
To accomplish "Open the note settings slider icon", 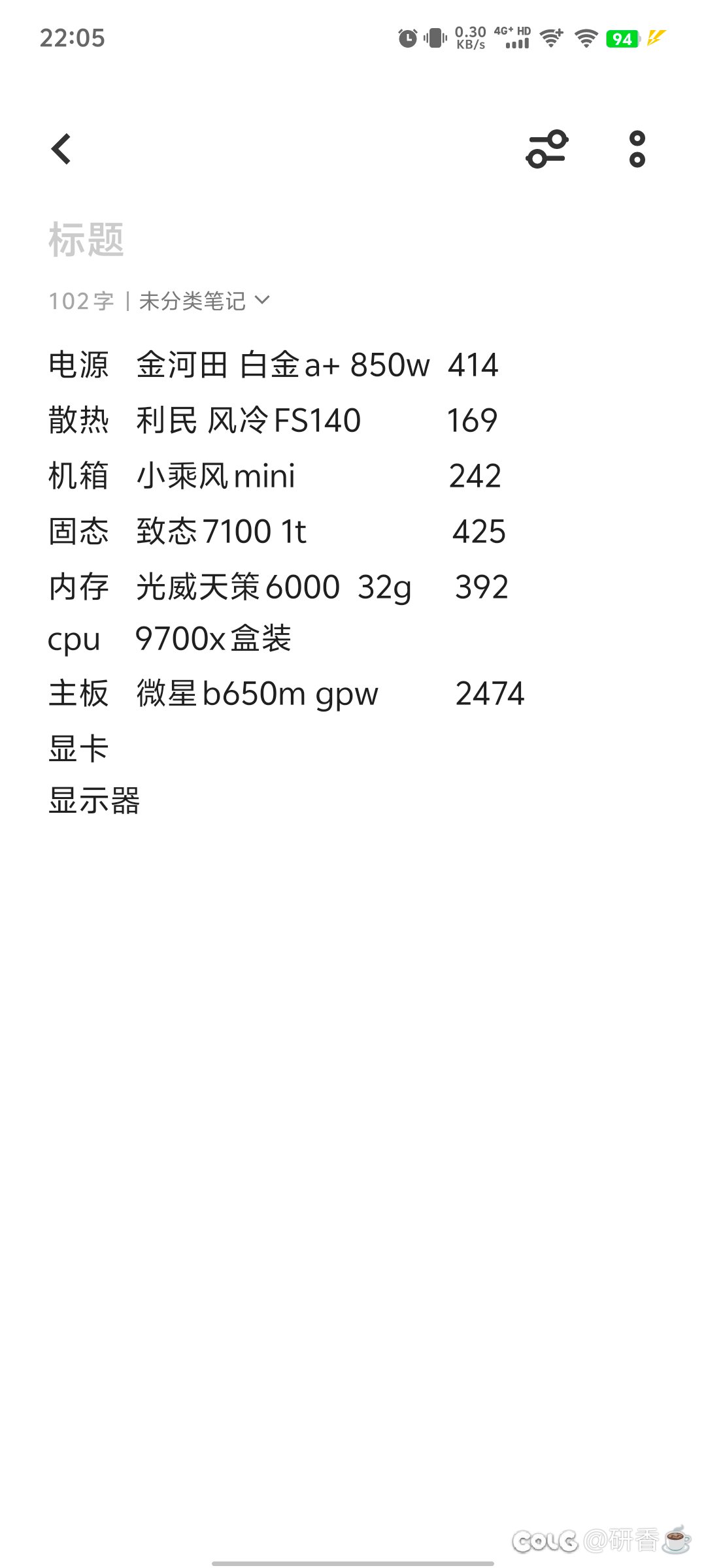I will 547,149.
